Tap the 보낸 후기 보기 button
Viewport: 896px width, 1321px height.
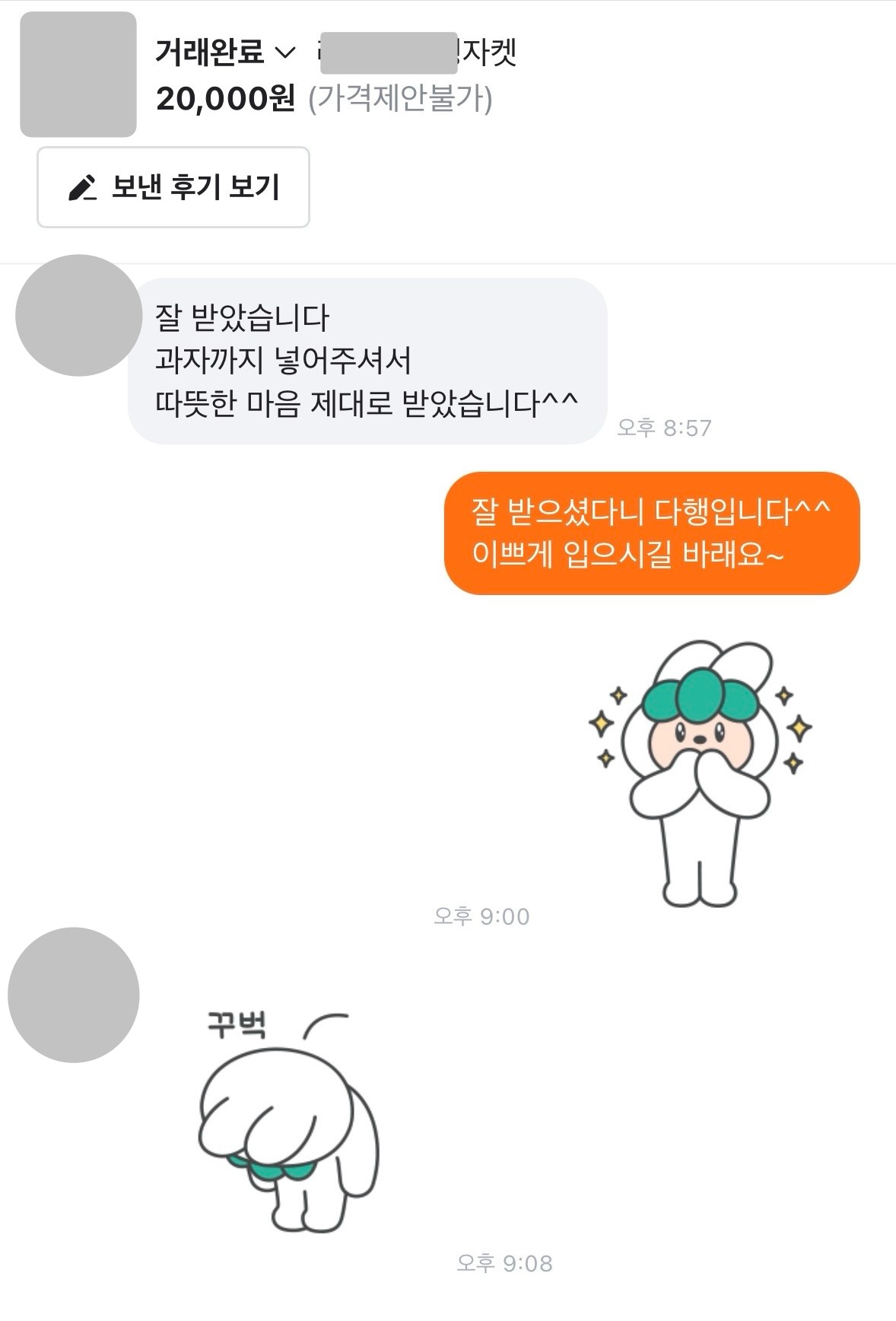point(173,187)
